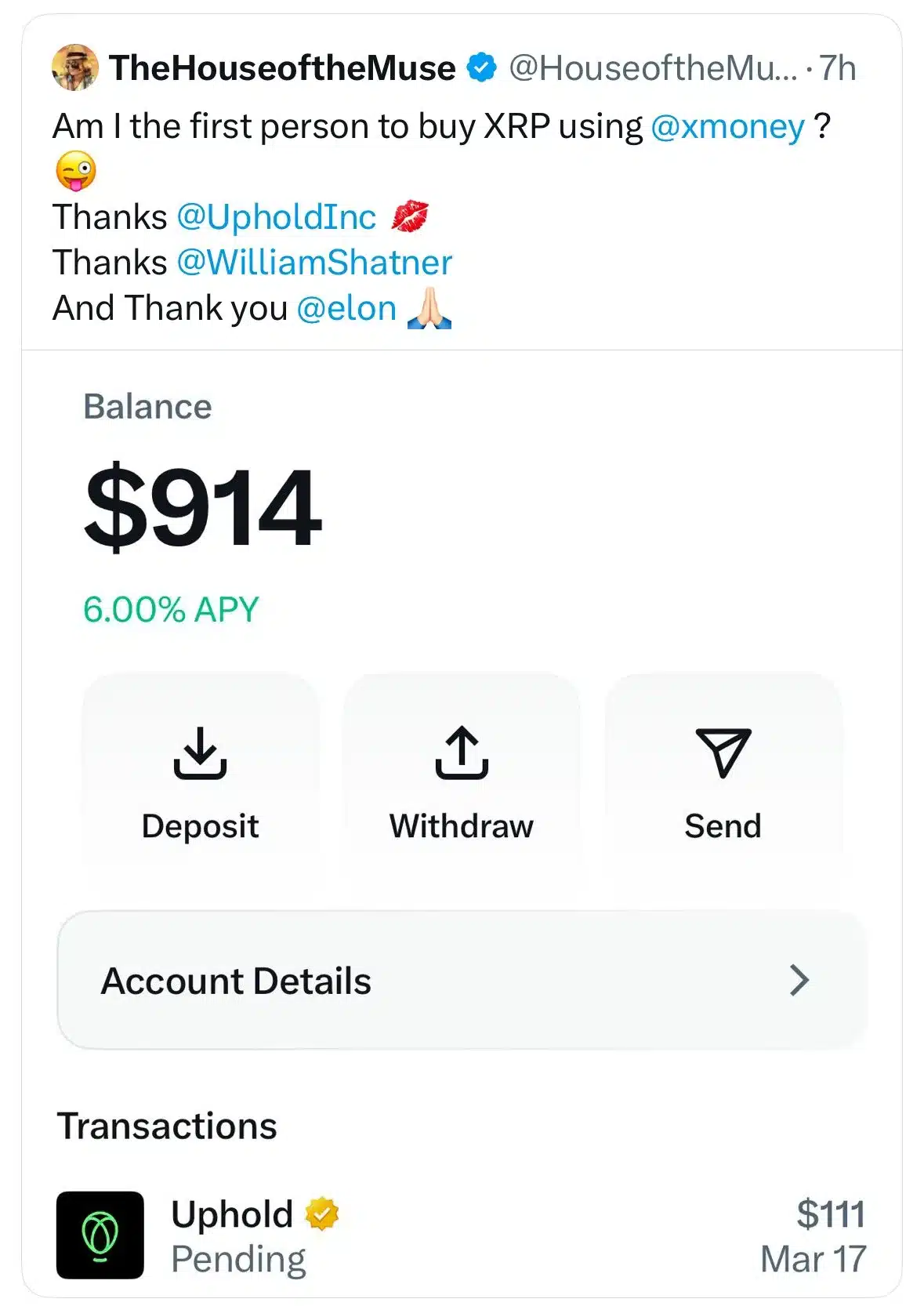The image size is (924, 1306).
Task: Open the @UpholdInc mention
Action: pos(278,216)
